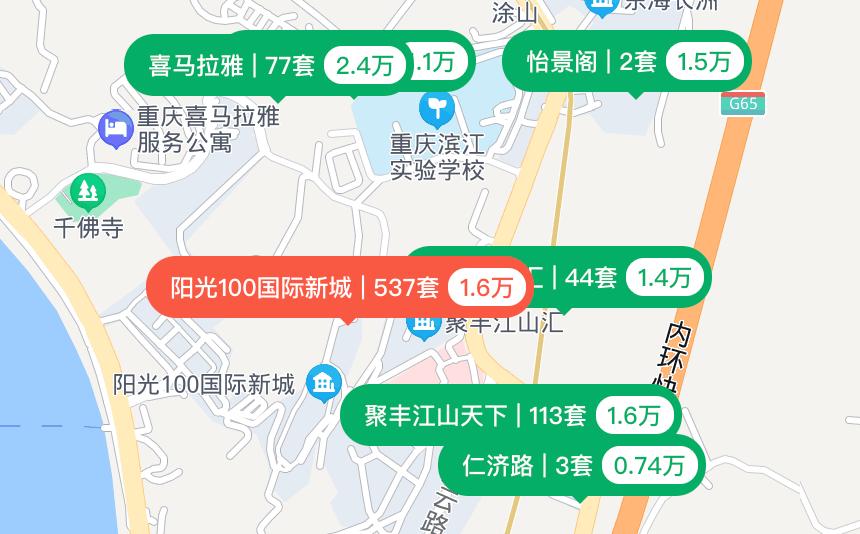Tap the red 阳光100国际新城 537套 bubble
Viewport: 860px width, 534px height.
(340, 287)
